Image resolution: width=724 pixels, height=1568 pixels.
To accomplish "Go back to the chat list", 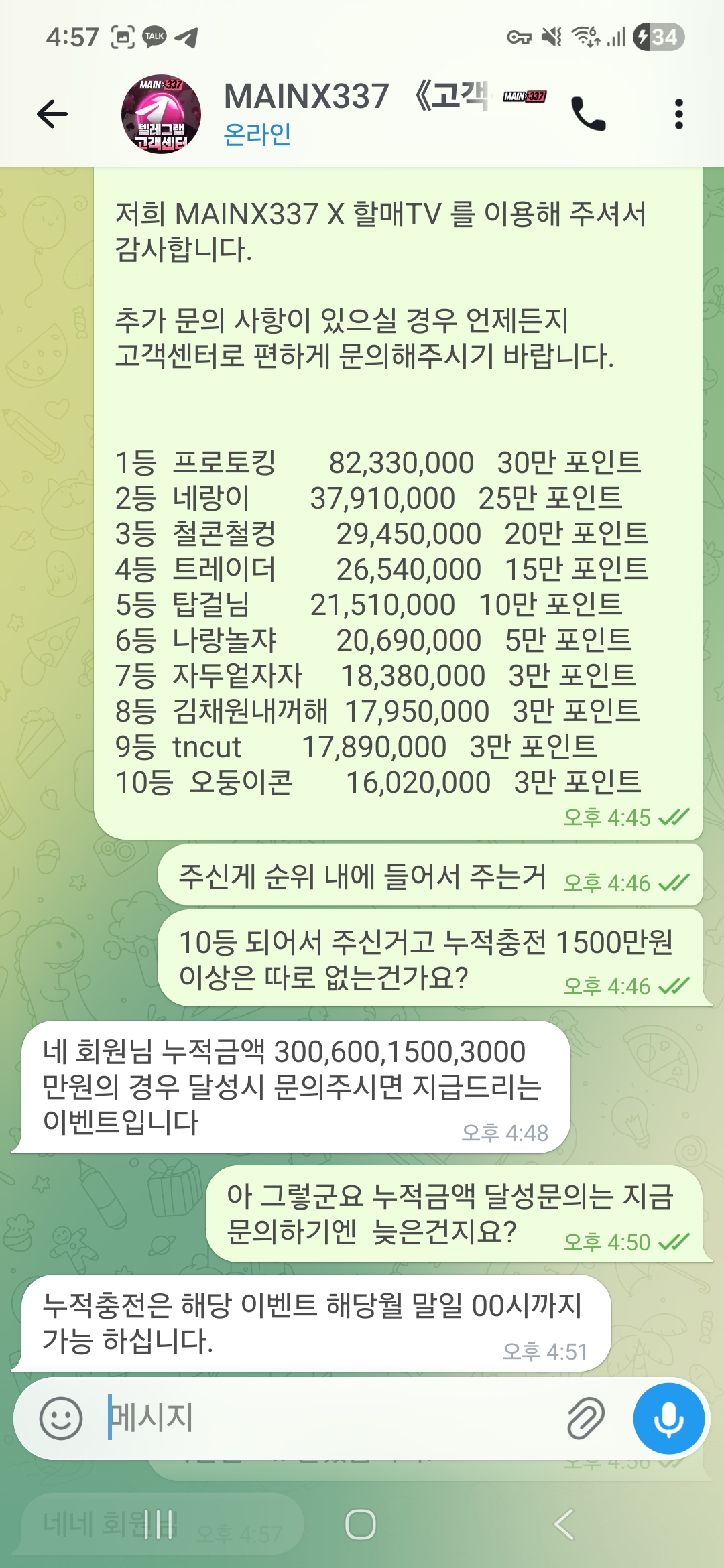I will 52,114.
